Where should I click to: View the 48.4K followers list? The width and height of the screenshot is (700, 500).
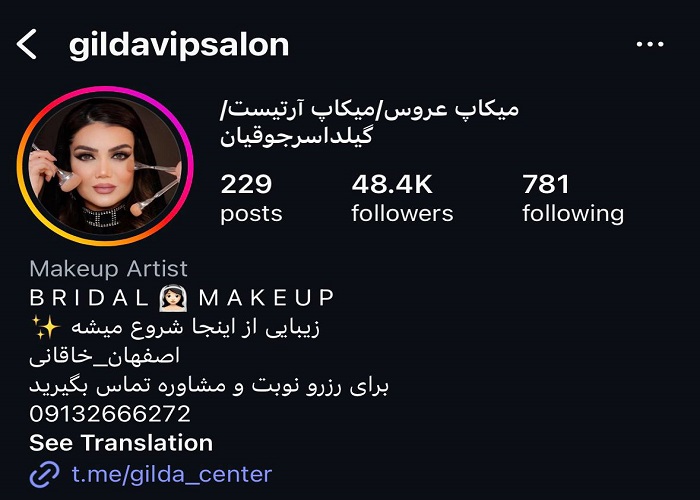click(x=402, y=198)
